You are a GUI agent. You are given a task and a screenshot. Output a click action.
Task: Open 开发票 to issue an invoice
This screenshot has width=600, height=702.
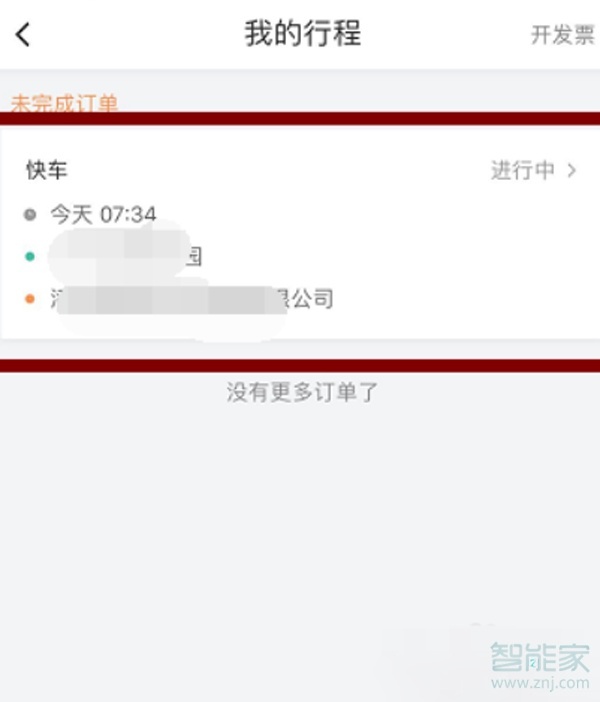(x=562, y=36)
